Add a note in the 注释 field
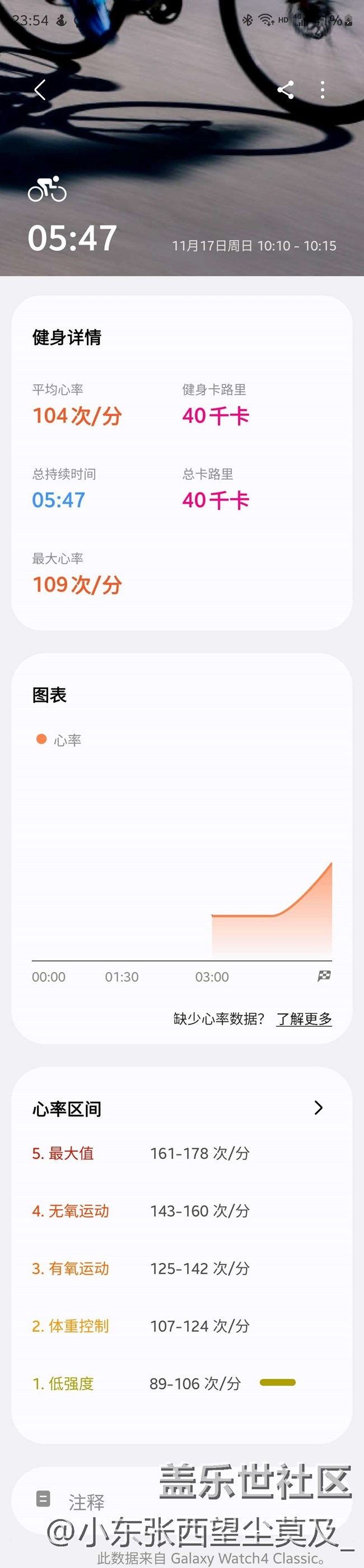The image size is (364, 1568). pos(86,1501)
